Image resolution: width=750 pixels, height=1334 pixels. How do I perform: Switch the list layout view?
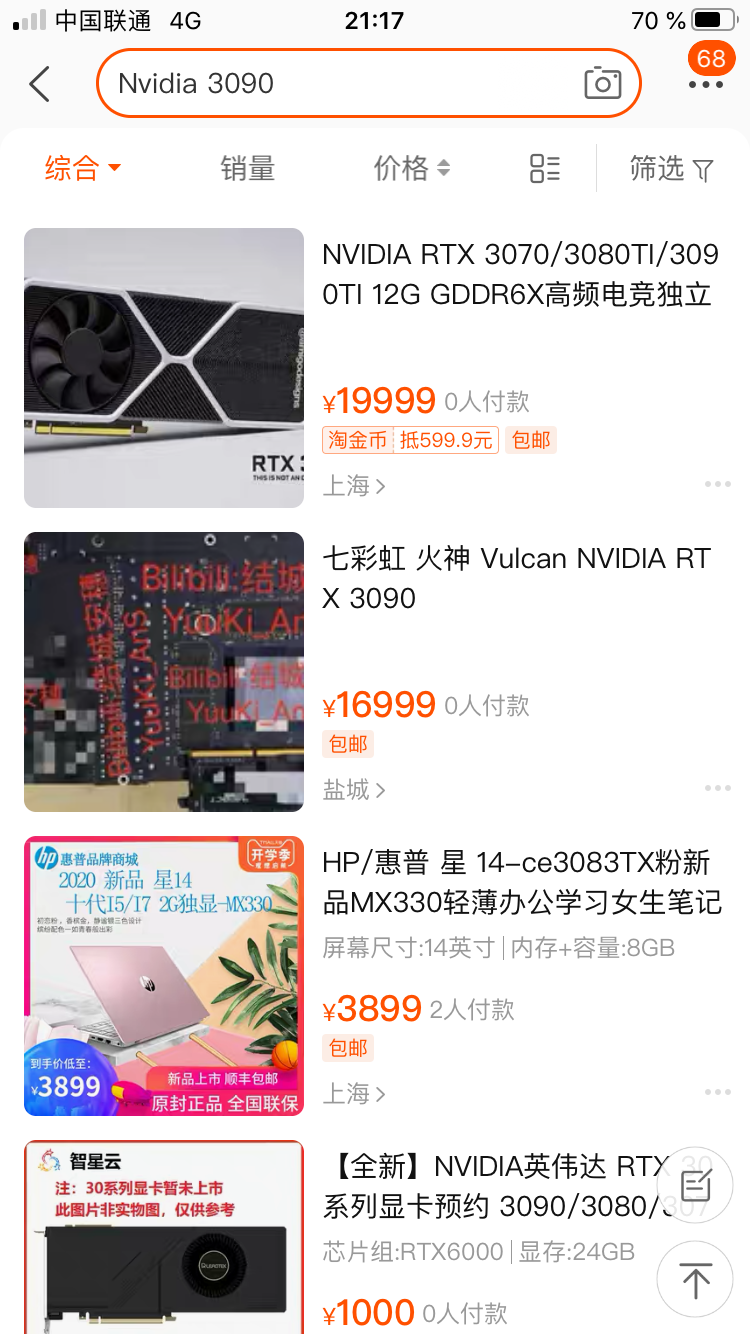(545, 168)
